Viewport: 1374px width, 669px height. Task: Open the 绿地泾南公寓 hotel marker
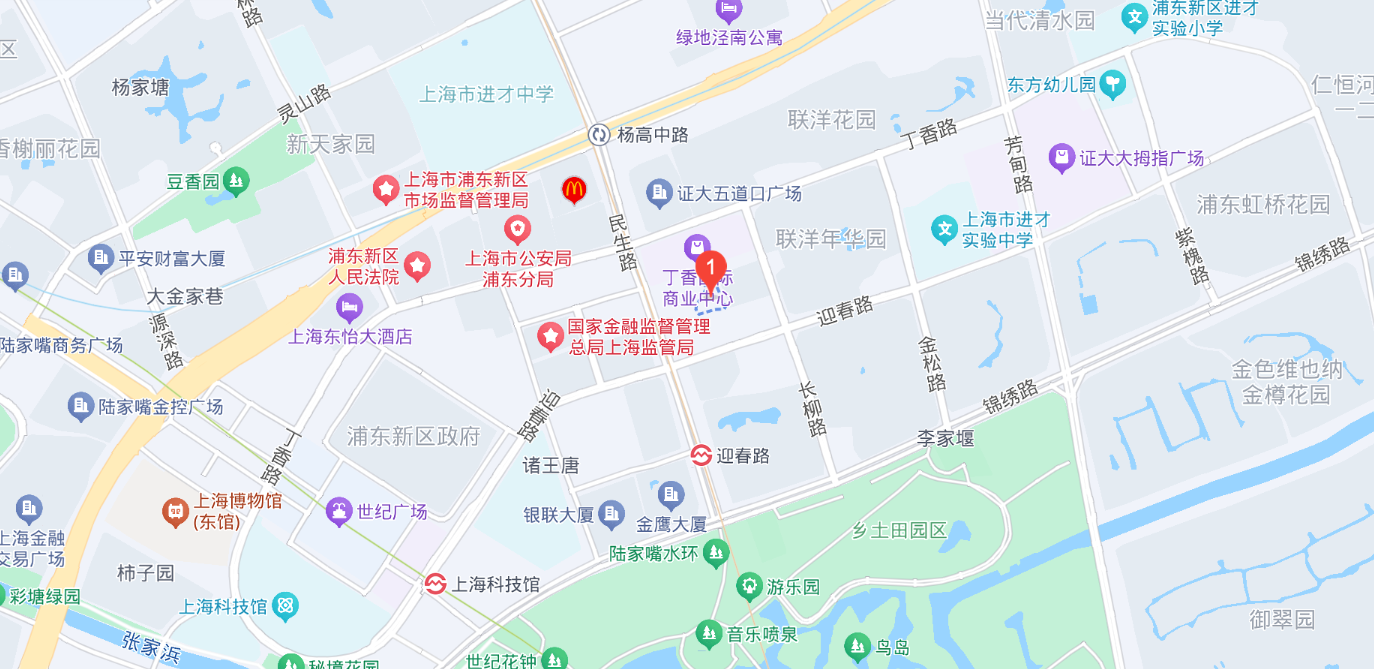[729, 11]
